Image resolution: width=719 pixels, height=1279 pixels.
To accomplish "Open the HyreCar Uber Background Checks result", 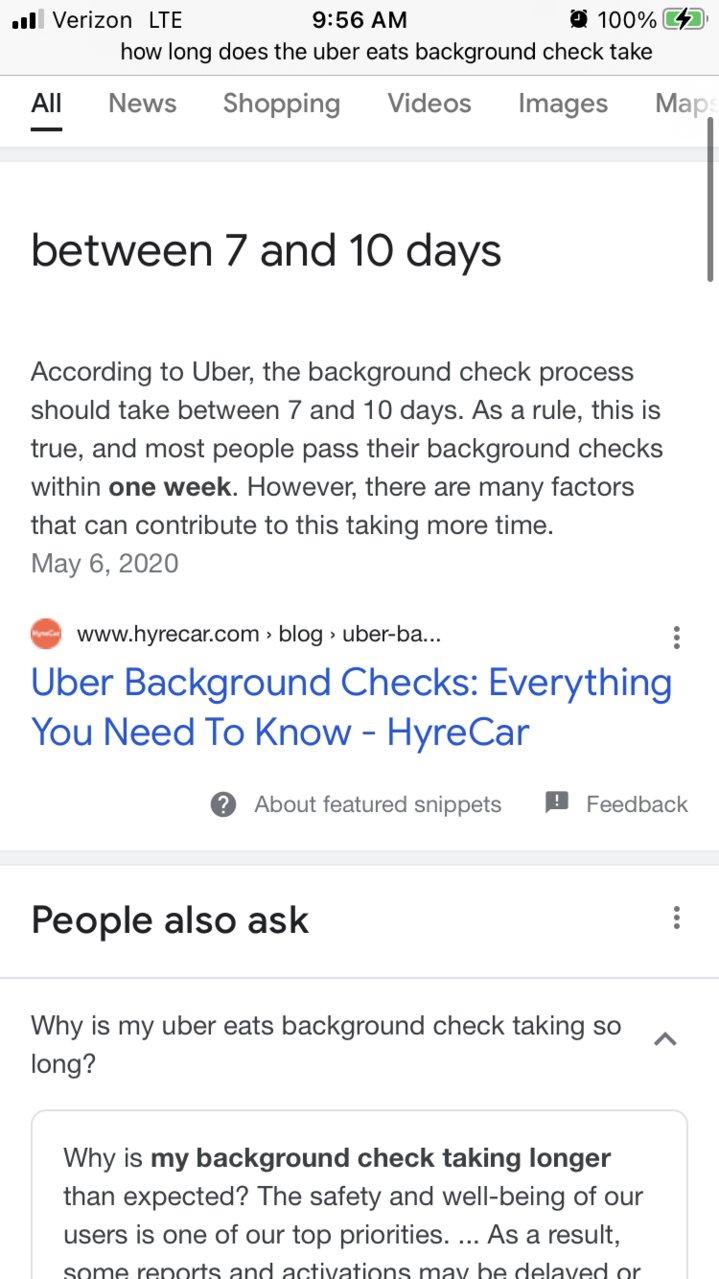I will [351, 707].
